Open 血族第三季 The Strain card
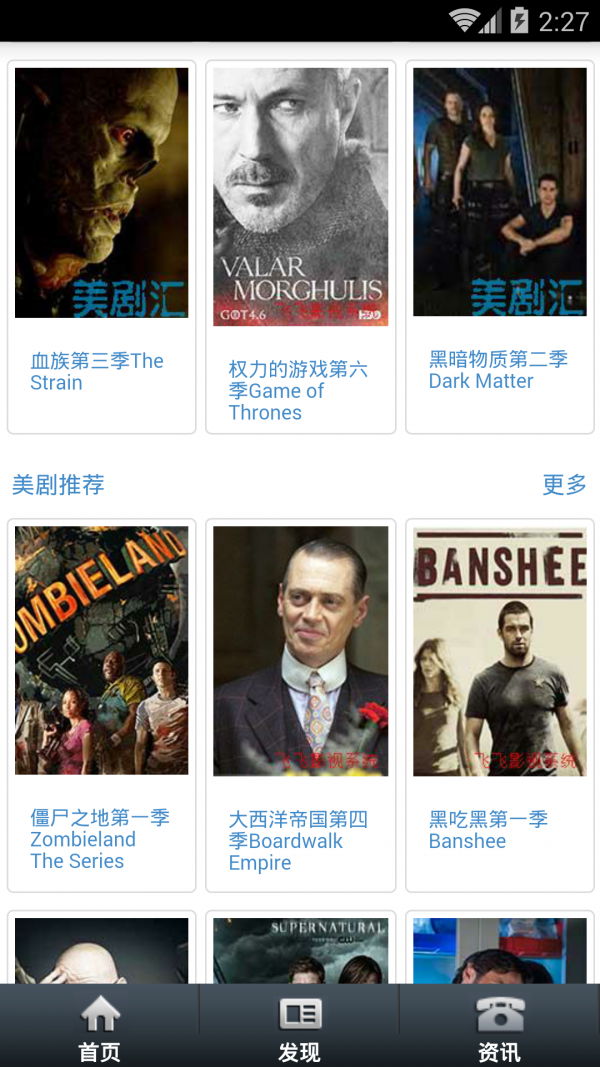This screenshot has width=600, height=1067. pos(101,246)
